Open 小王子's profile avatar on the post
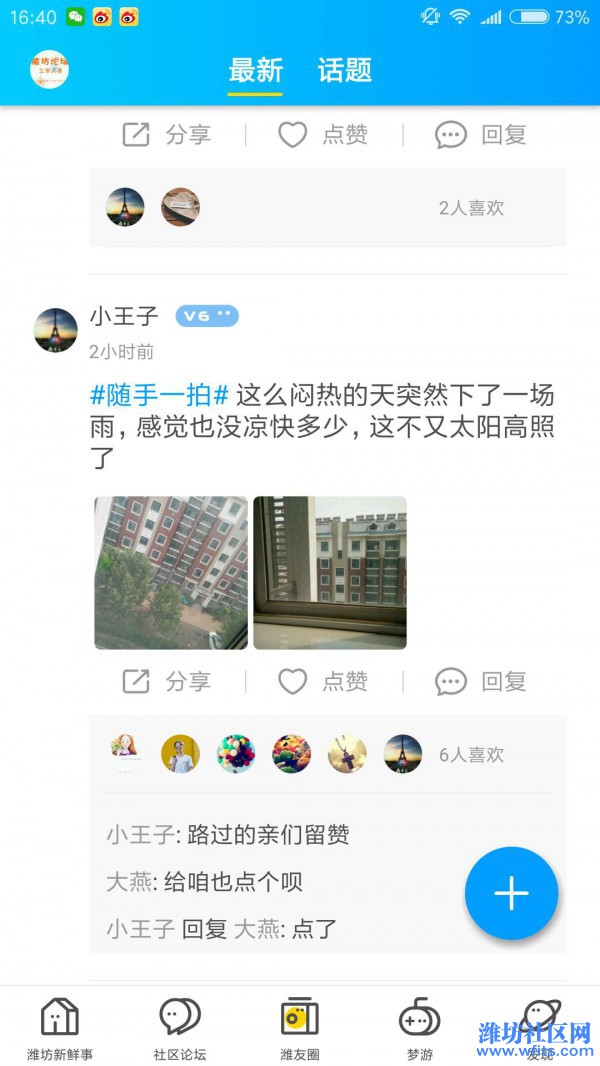The height and width of the screenshot is (1066, 600). coord(56,330)
